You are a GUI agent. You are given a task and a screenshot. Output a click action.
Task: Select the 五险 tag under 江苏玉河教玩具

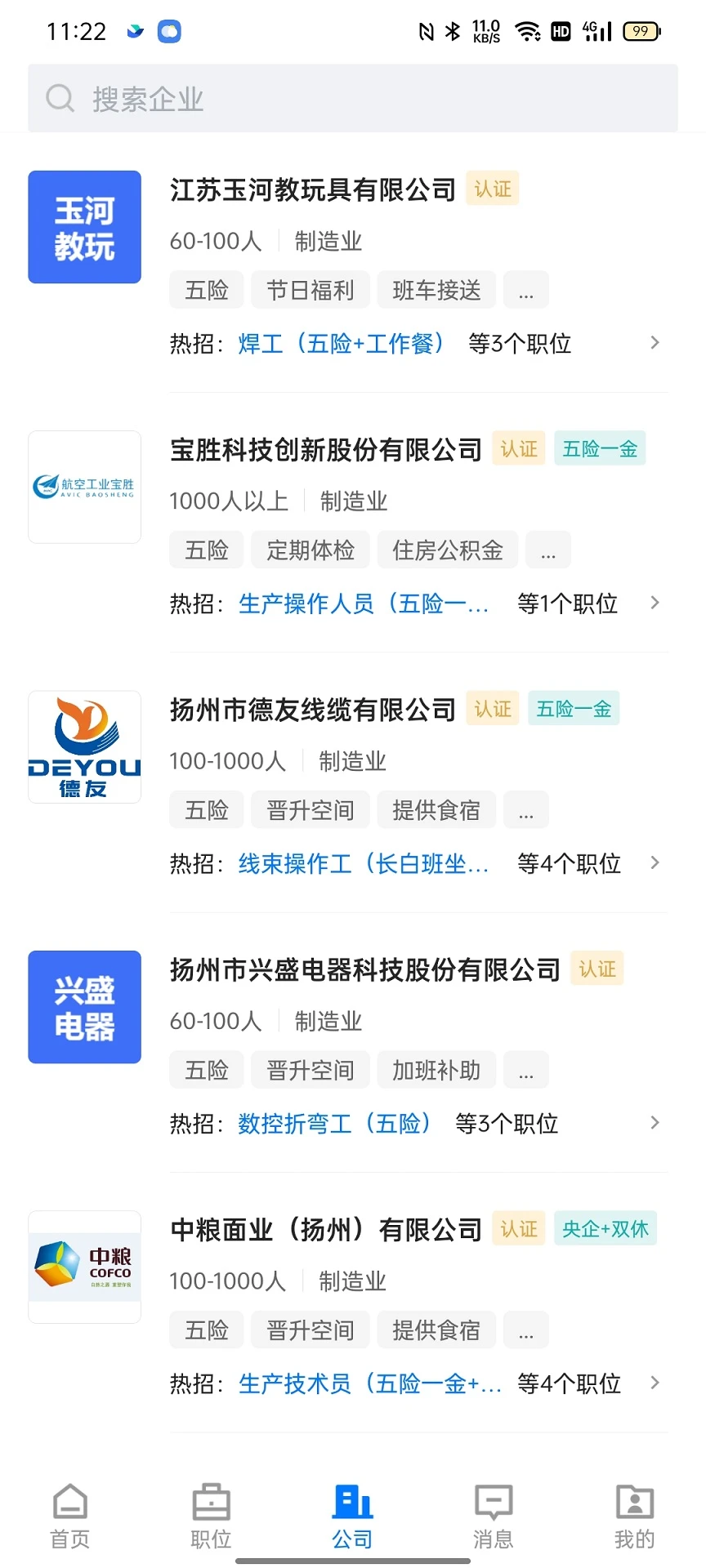[206, 289]
